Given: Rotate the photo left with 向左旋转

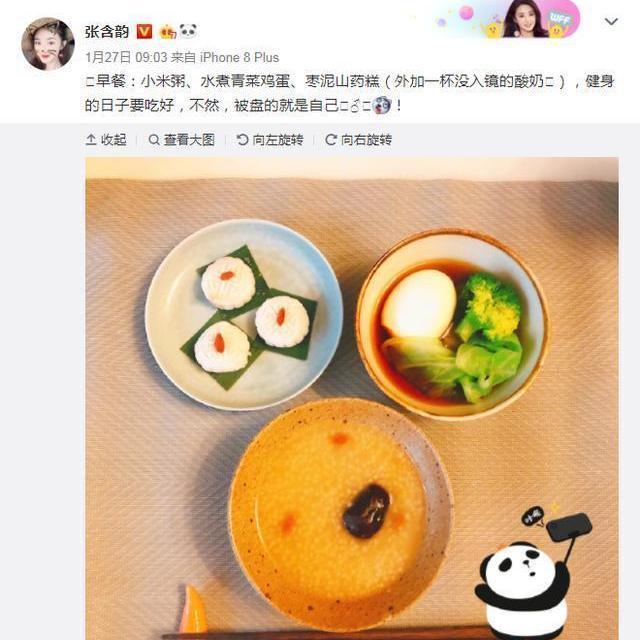Looking at the screenshot, I should [270, 140].
